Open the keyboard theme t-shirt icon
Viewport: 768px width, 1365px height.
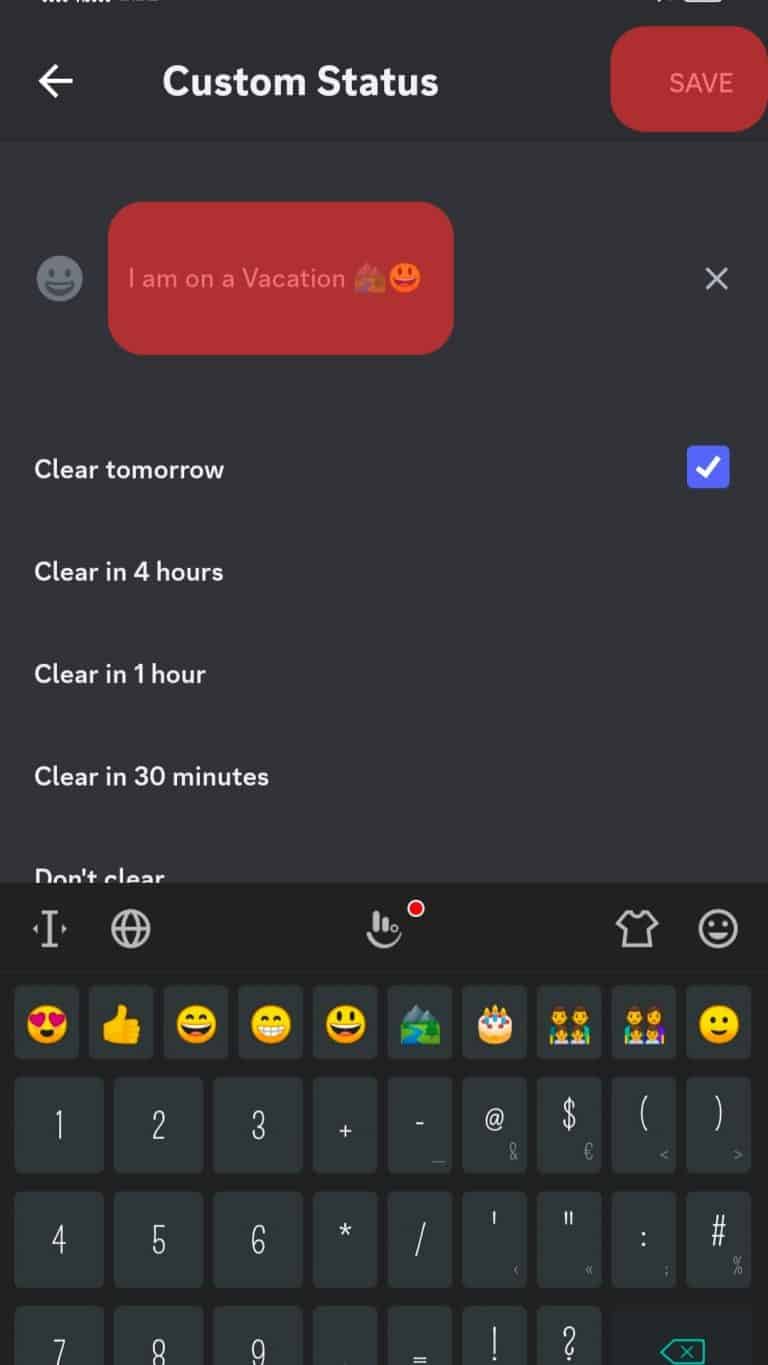click(638, 928)
